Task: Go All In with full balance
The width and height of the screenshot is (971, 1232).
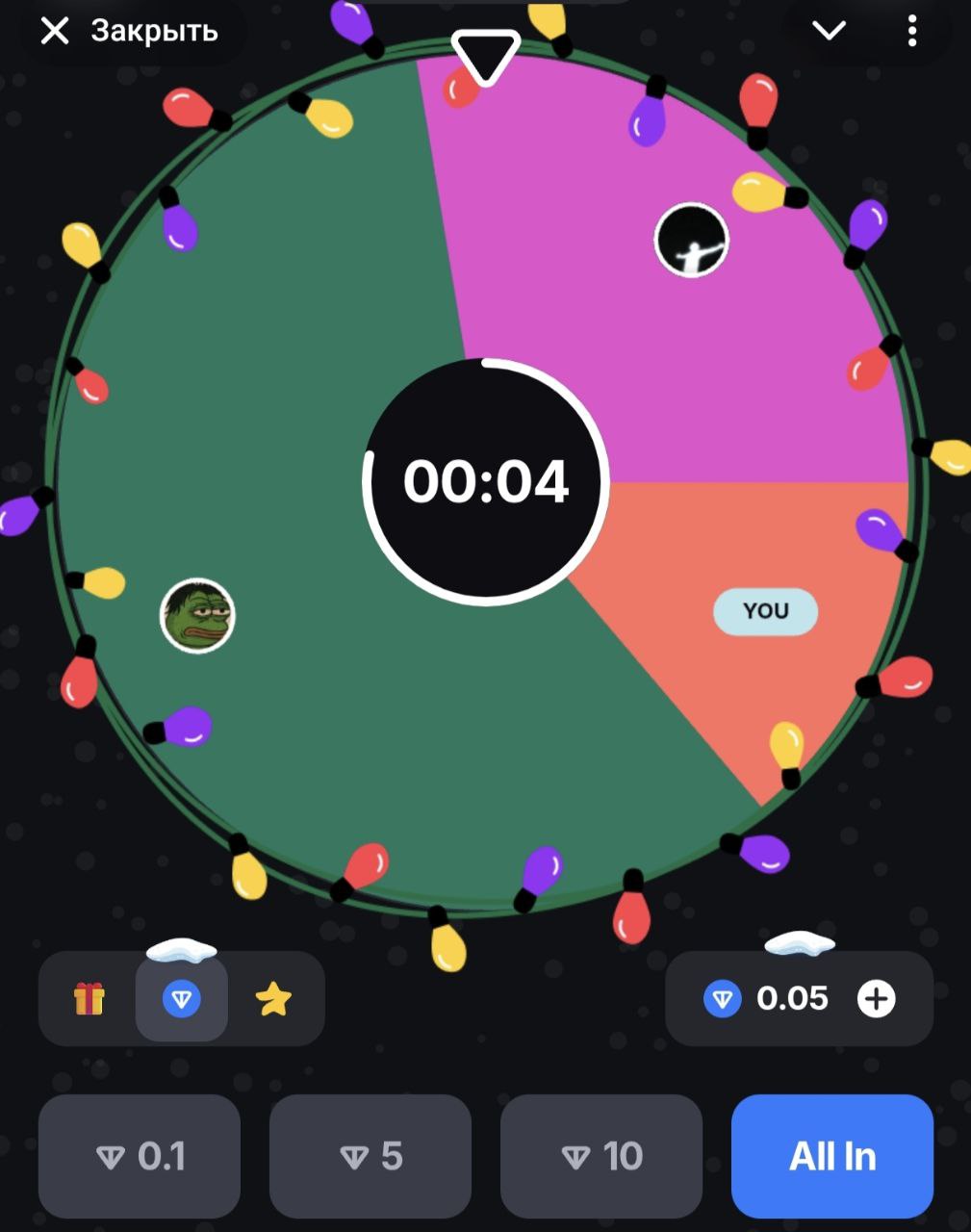Action: (x=832, y=1156)
